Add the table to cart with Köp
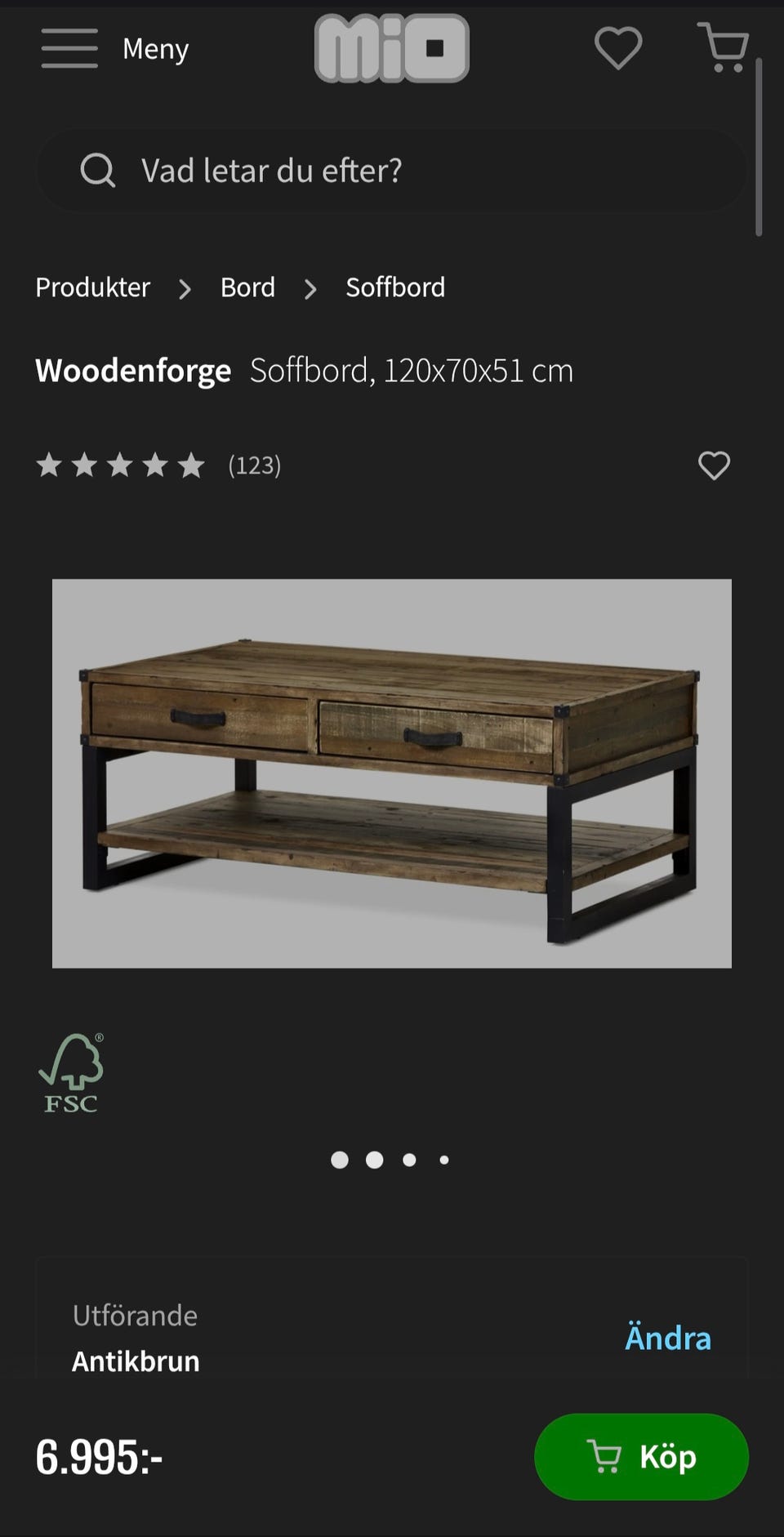This screenshot has width=784, height=1537. tap(641, 1456)
